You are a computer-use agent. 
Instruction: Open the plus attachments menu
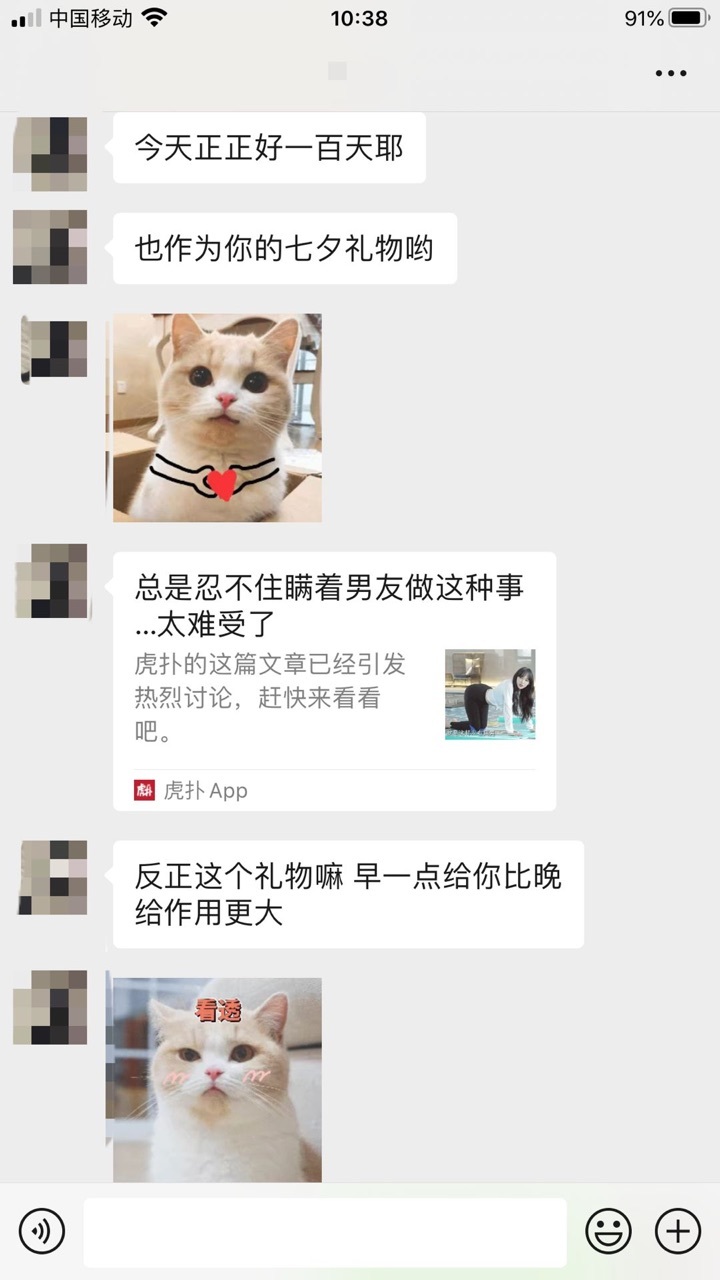(677, 1230)
